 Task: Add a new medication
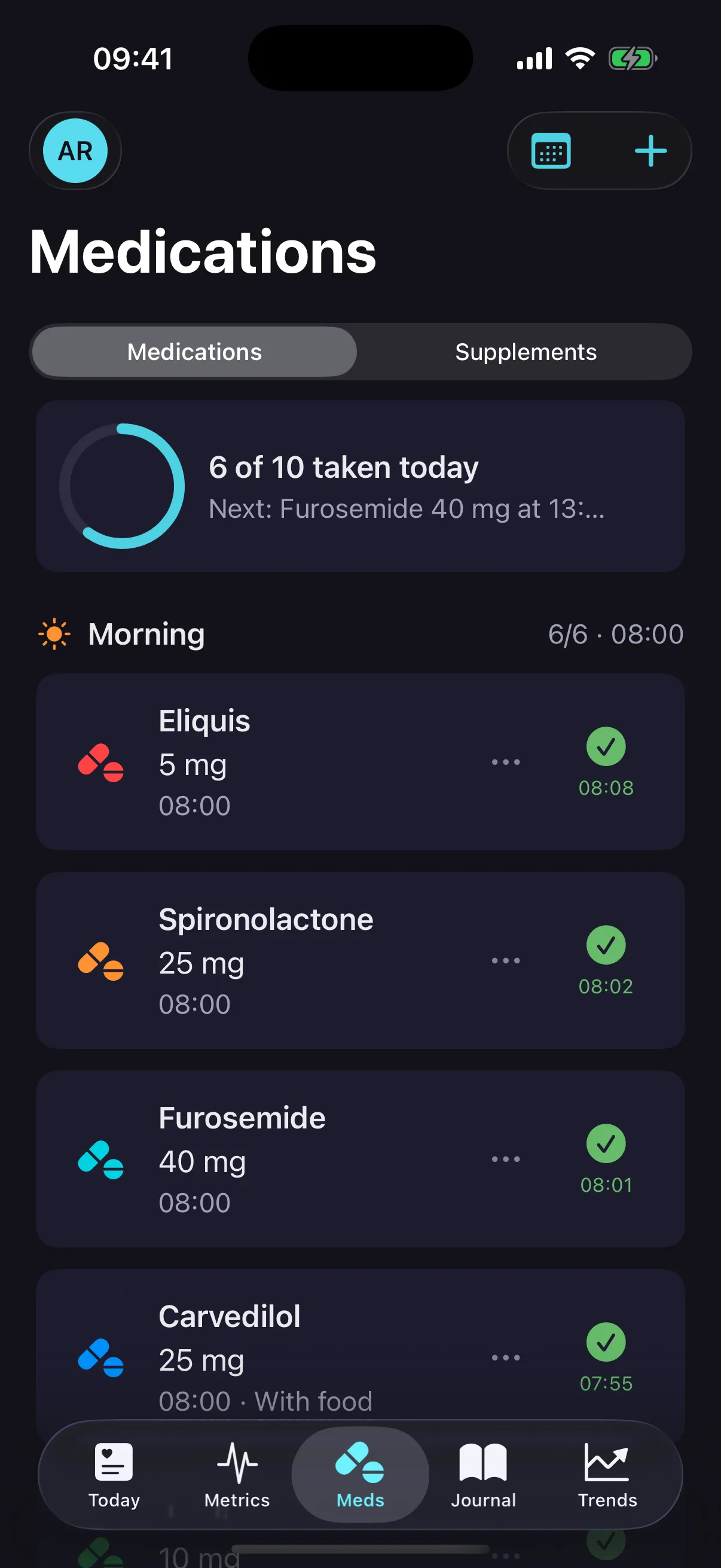coord(650,151)
